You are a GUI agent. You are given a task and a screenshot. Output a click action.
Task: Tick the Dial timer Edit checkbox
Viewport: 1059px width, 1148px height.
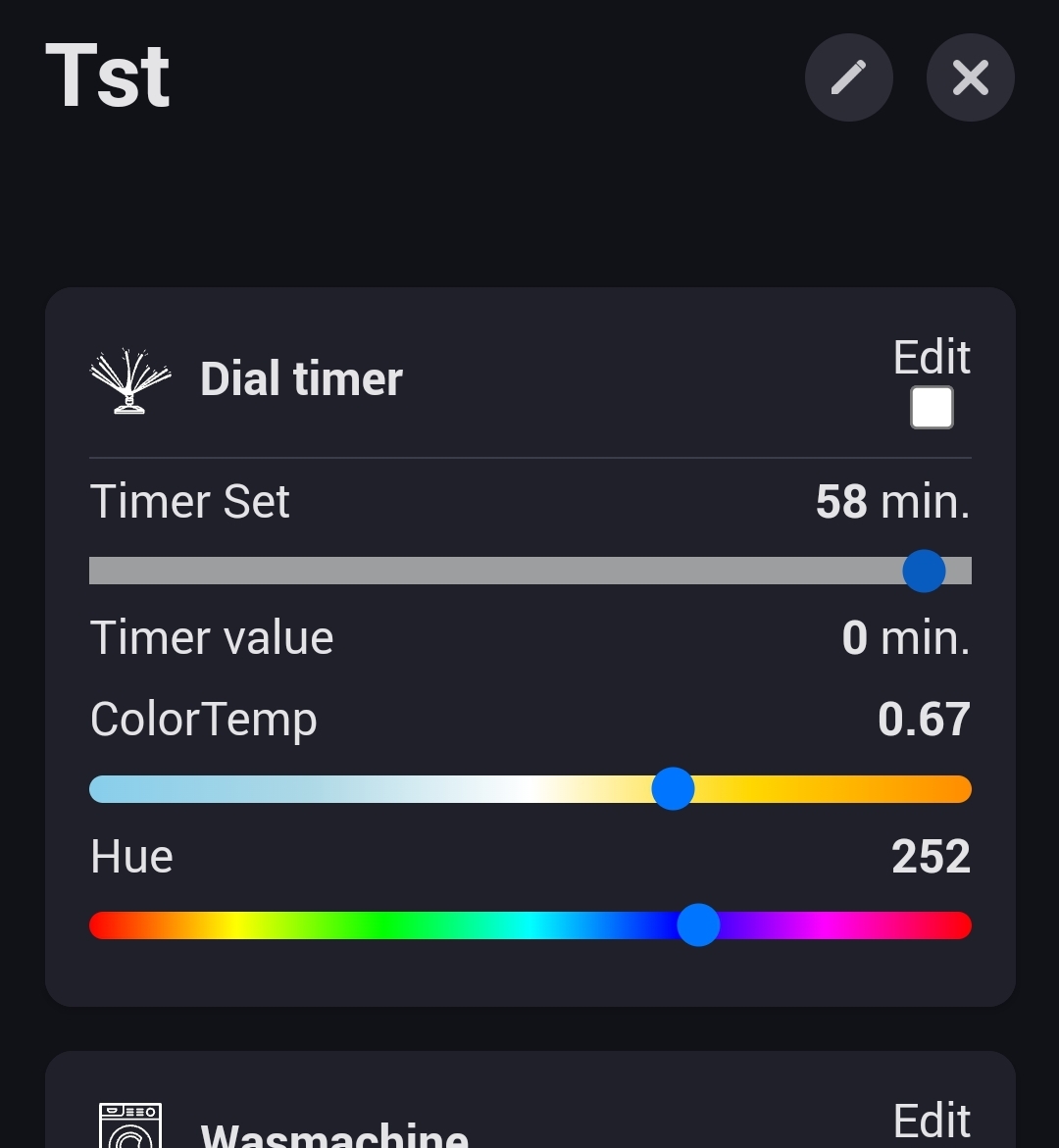pyautogui.click(x=932, y=408)
